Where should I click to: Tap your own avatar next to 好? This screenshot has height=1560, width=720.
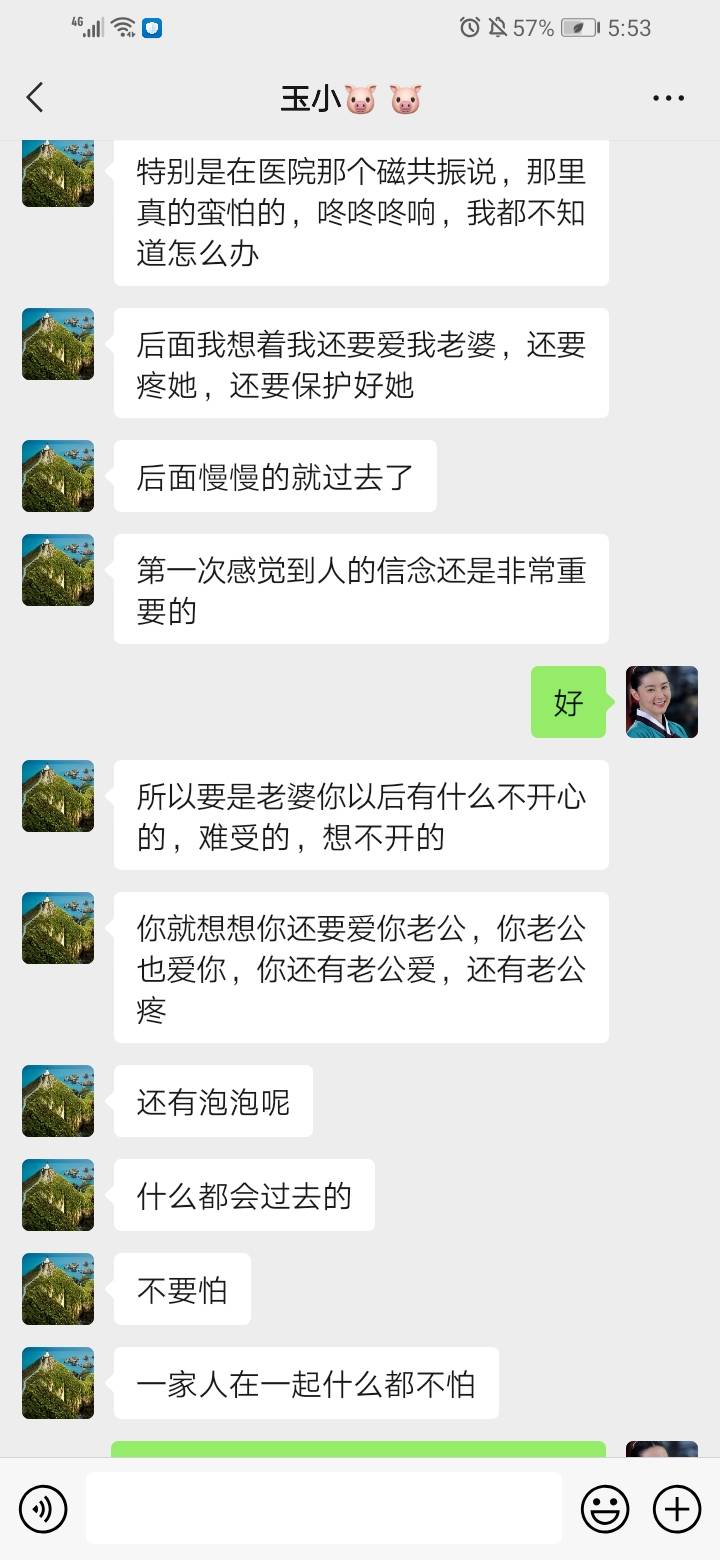point(661,702)
